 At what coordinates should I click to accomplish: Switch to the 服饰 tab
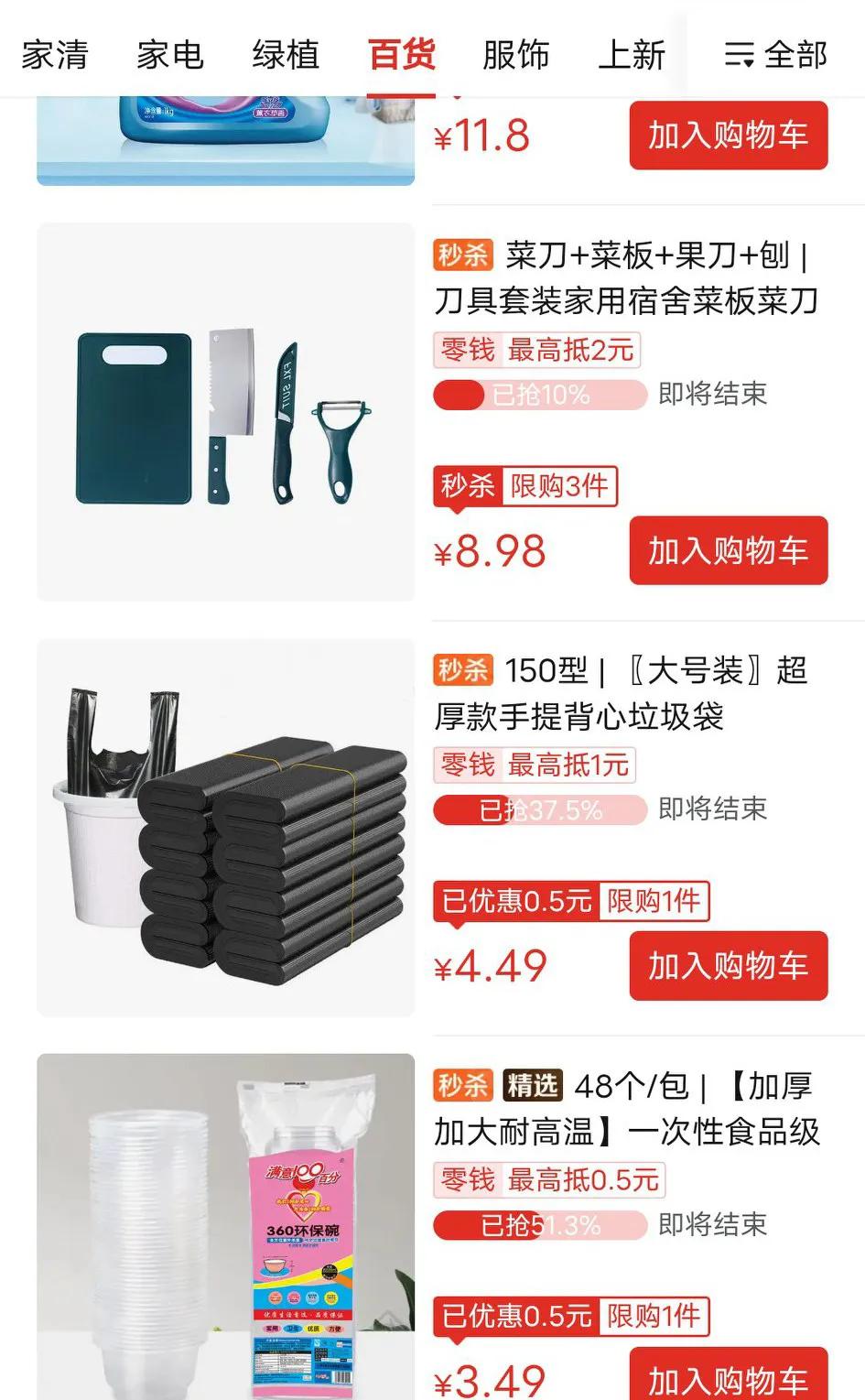click(x=514, y=55)
